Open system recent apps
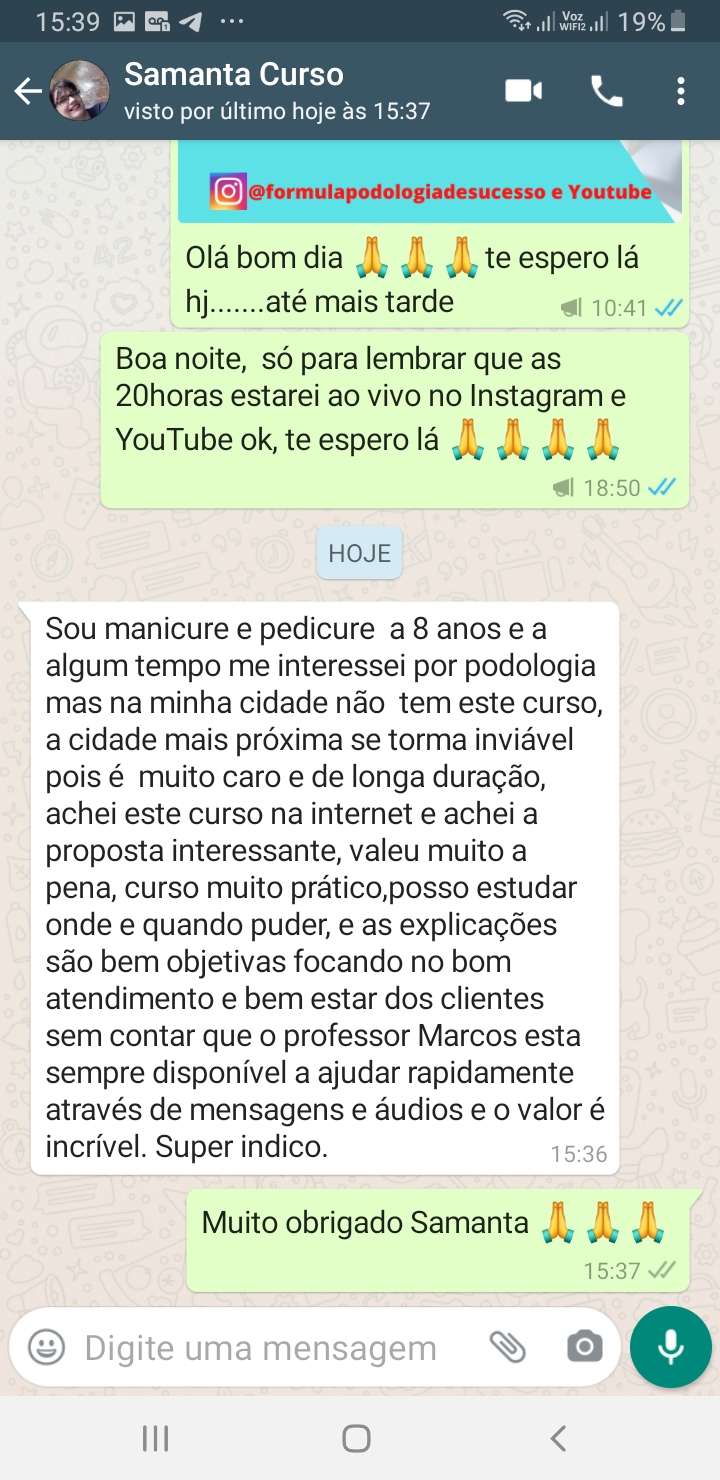Screen dimensions: 720x1480 coord(155,1439)
